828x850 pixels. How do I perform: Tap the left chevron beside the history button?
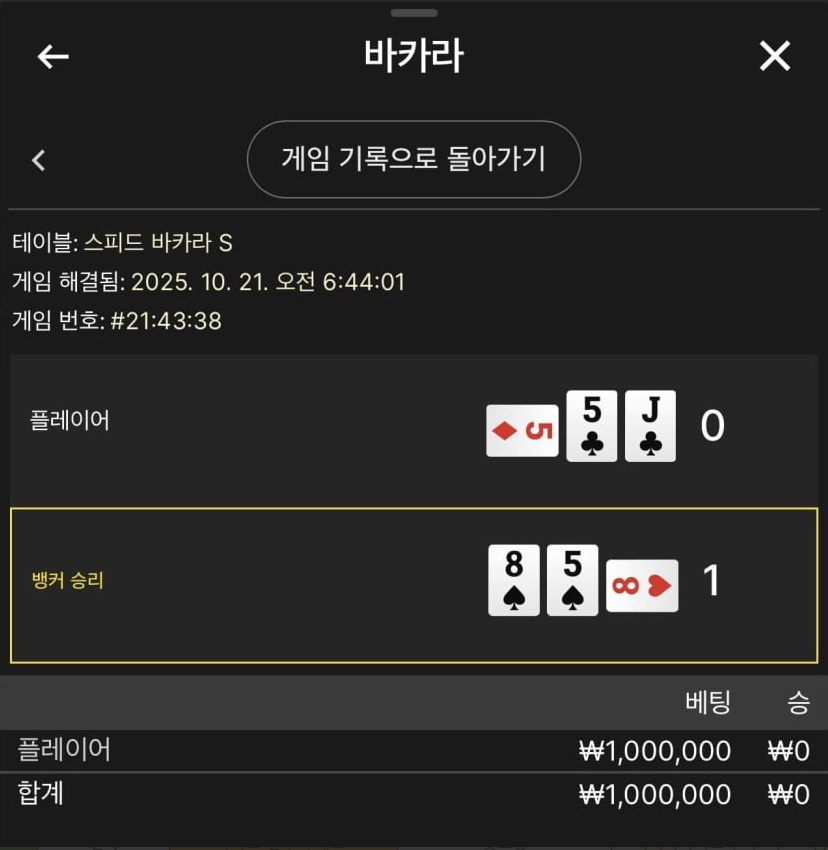[x=39, y=160]
